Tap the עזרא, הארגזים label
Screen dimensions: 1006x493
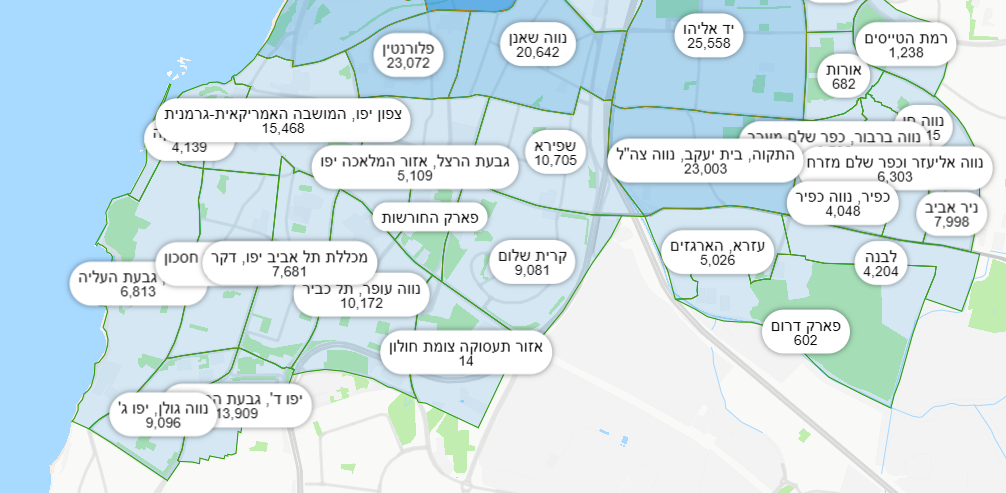click(717, 253)
